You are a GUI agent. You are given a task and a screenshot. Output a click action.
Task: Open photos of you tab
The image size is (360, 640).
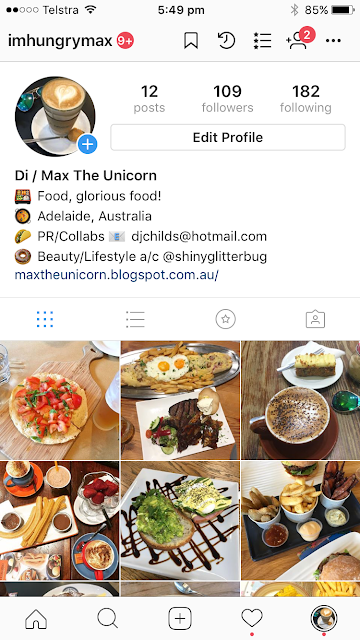[316, 319]
